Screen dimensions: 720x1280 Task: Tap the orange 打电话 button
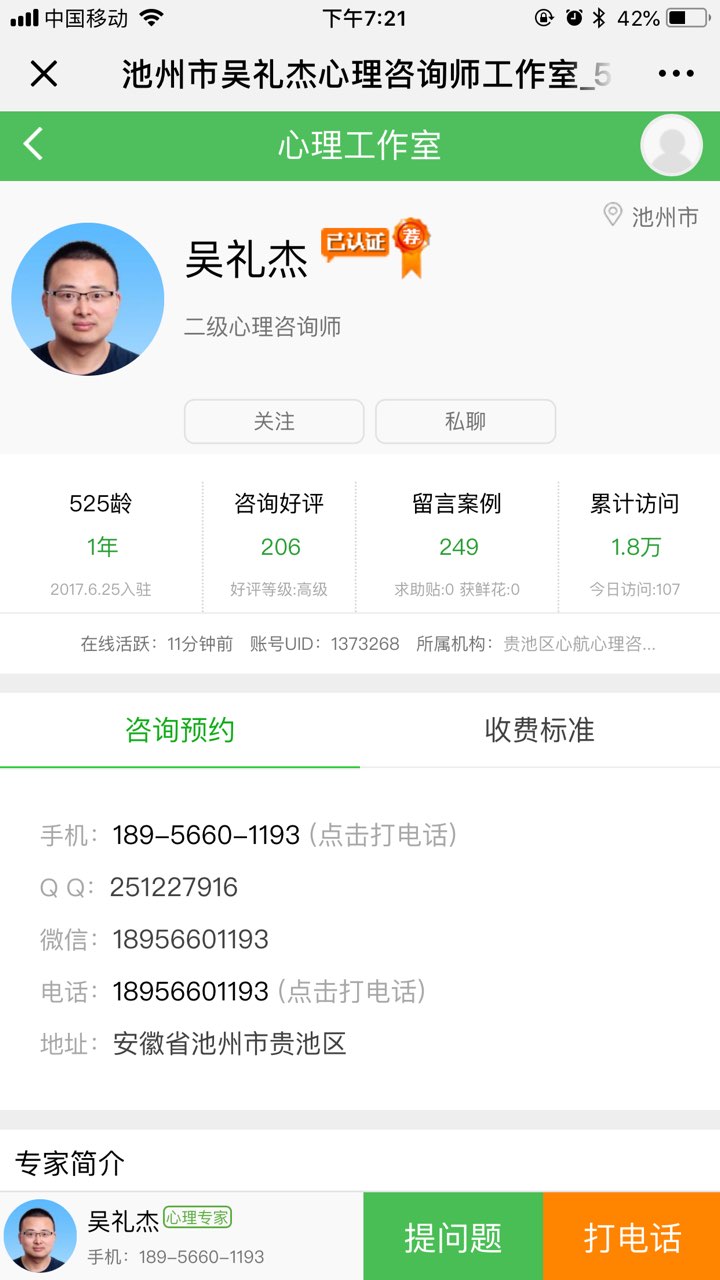(632, 1237)
